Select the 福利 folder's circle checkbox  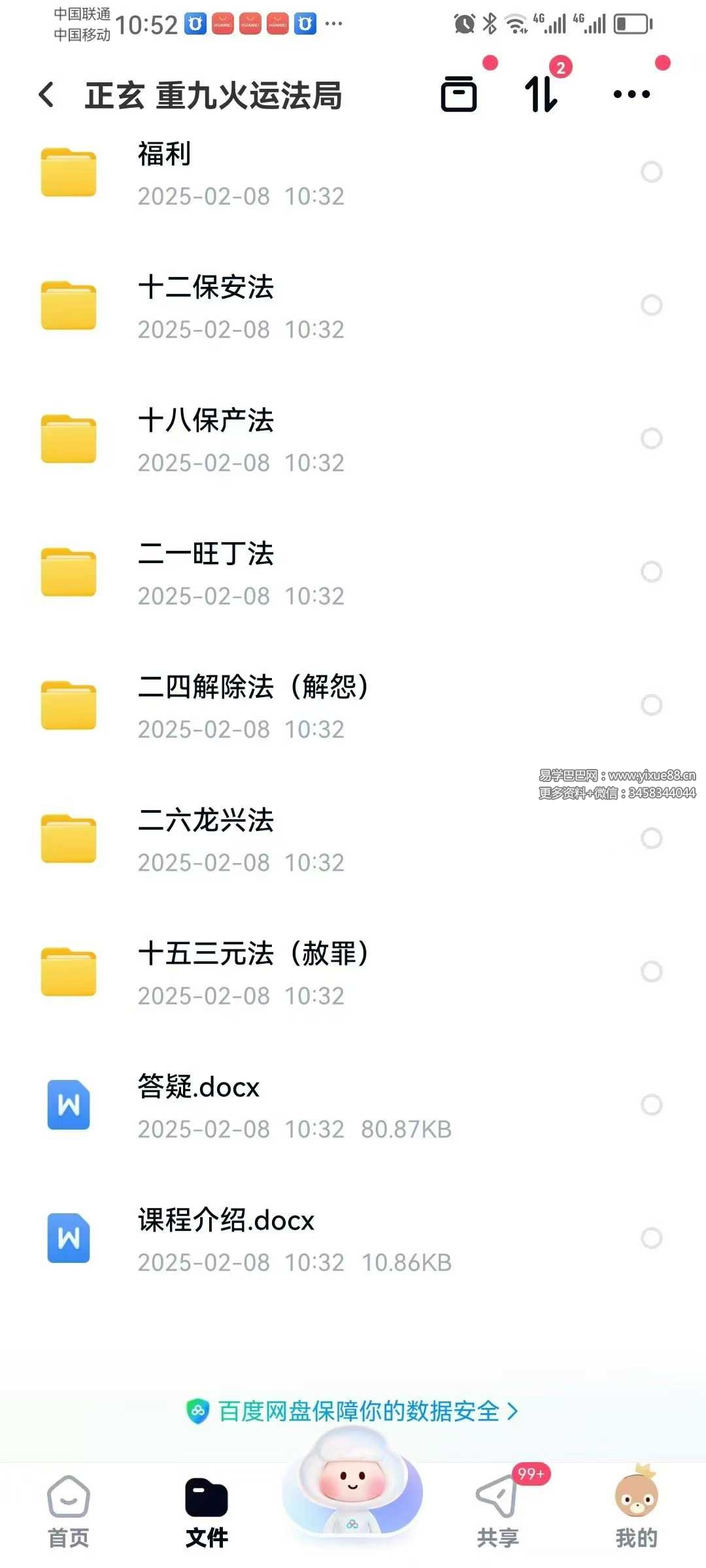651,172
